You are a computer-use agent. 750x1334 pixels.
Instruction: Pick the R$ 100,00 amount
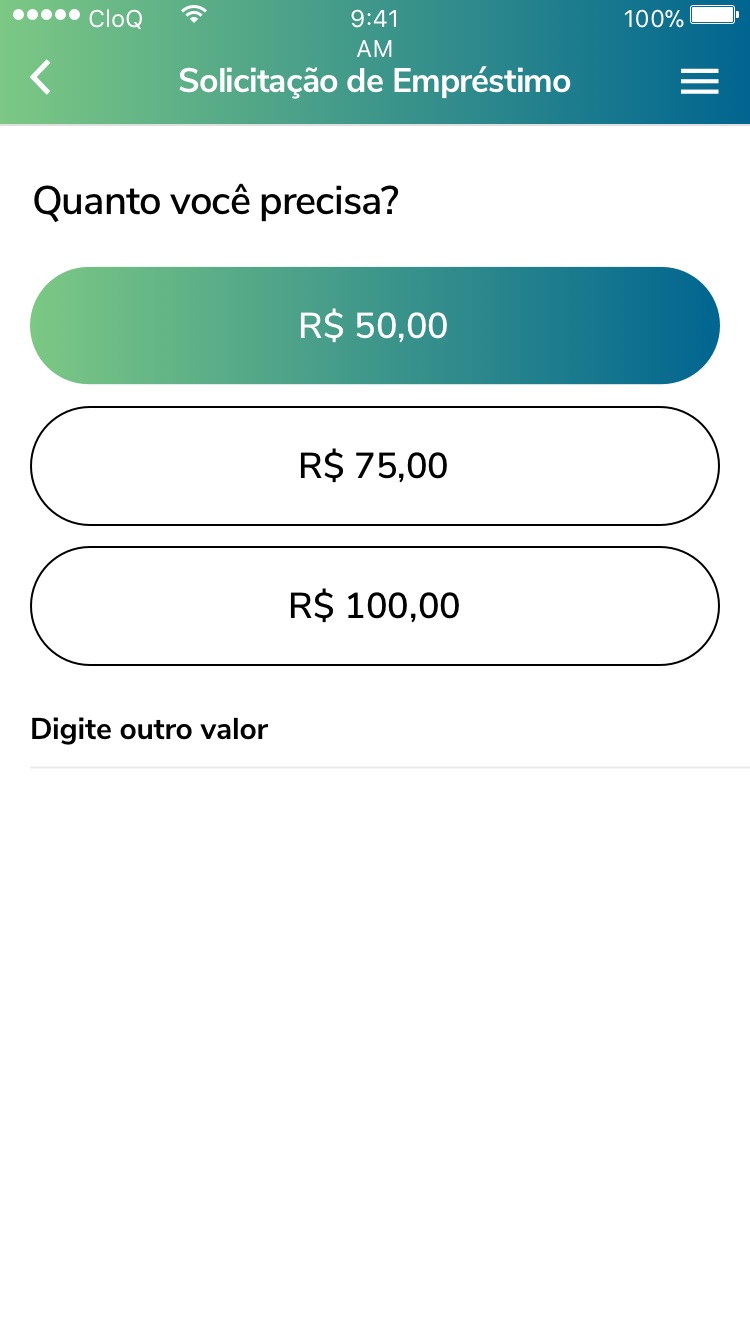tap(375, 606)
